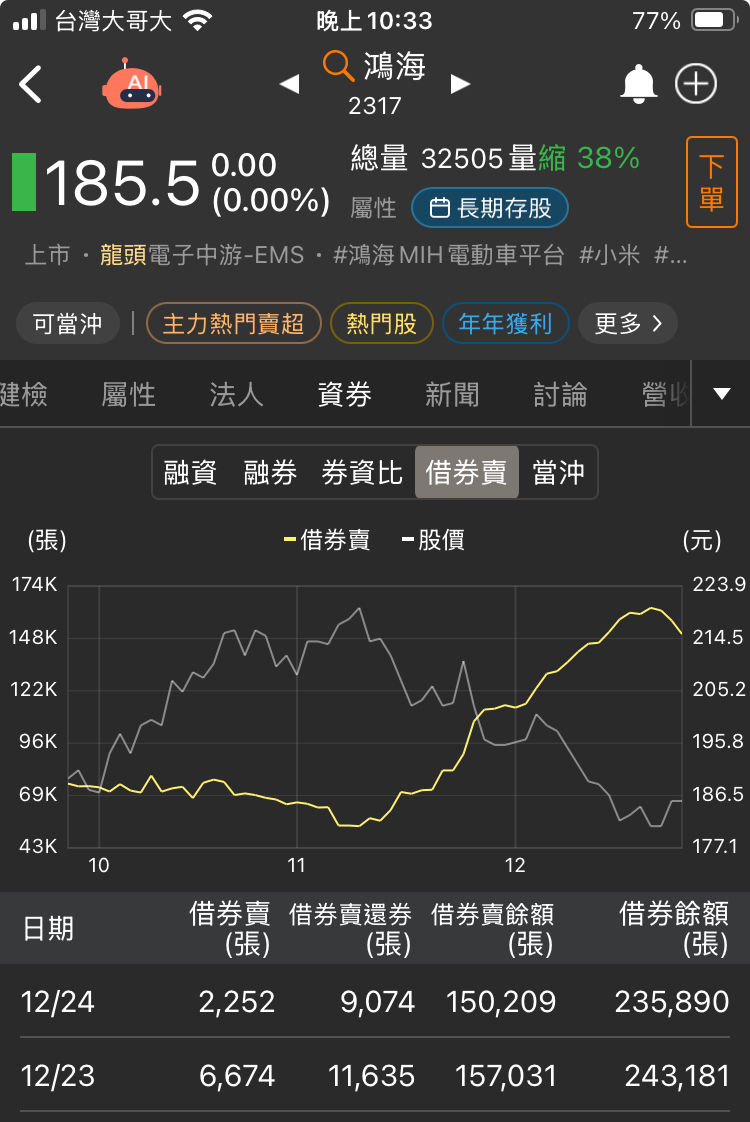750x1122 pixels.
Task: Show 更多 tags
Action: (x=628, y=323)
